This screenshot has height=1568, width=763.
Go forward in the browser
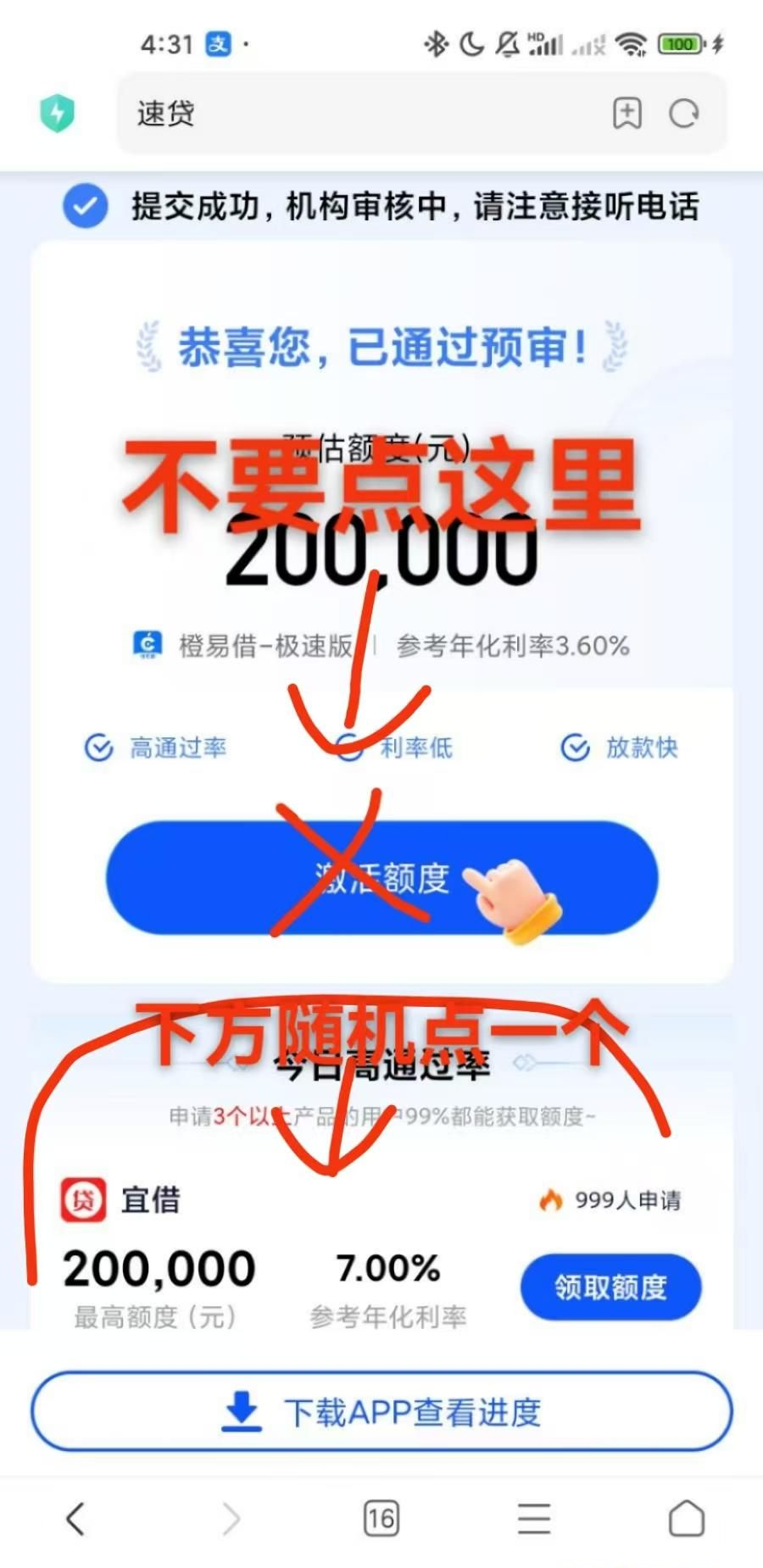tap(231, 1518)
